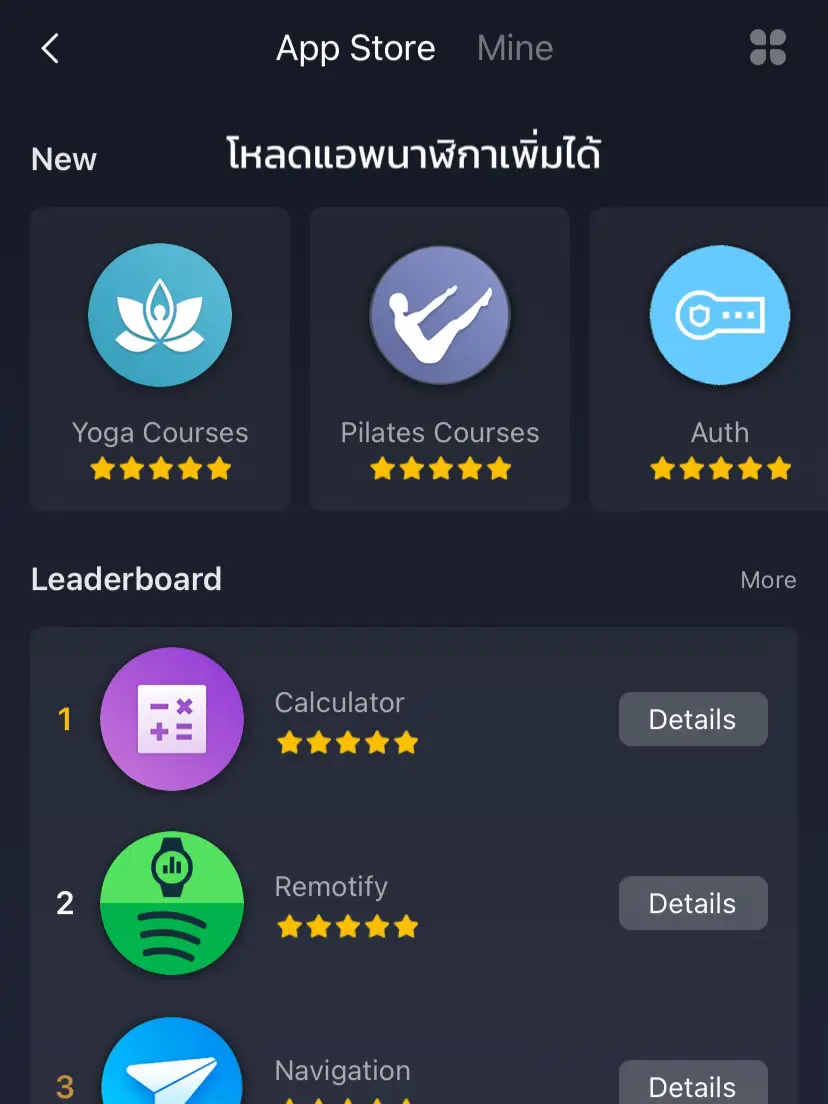This screenshot has width=828, height=1104.
Task: Tap the Leaderboard section header
Action: (126, 579)
